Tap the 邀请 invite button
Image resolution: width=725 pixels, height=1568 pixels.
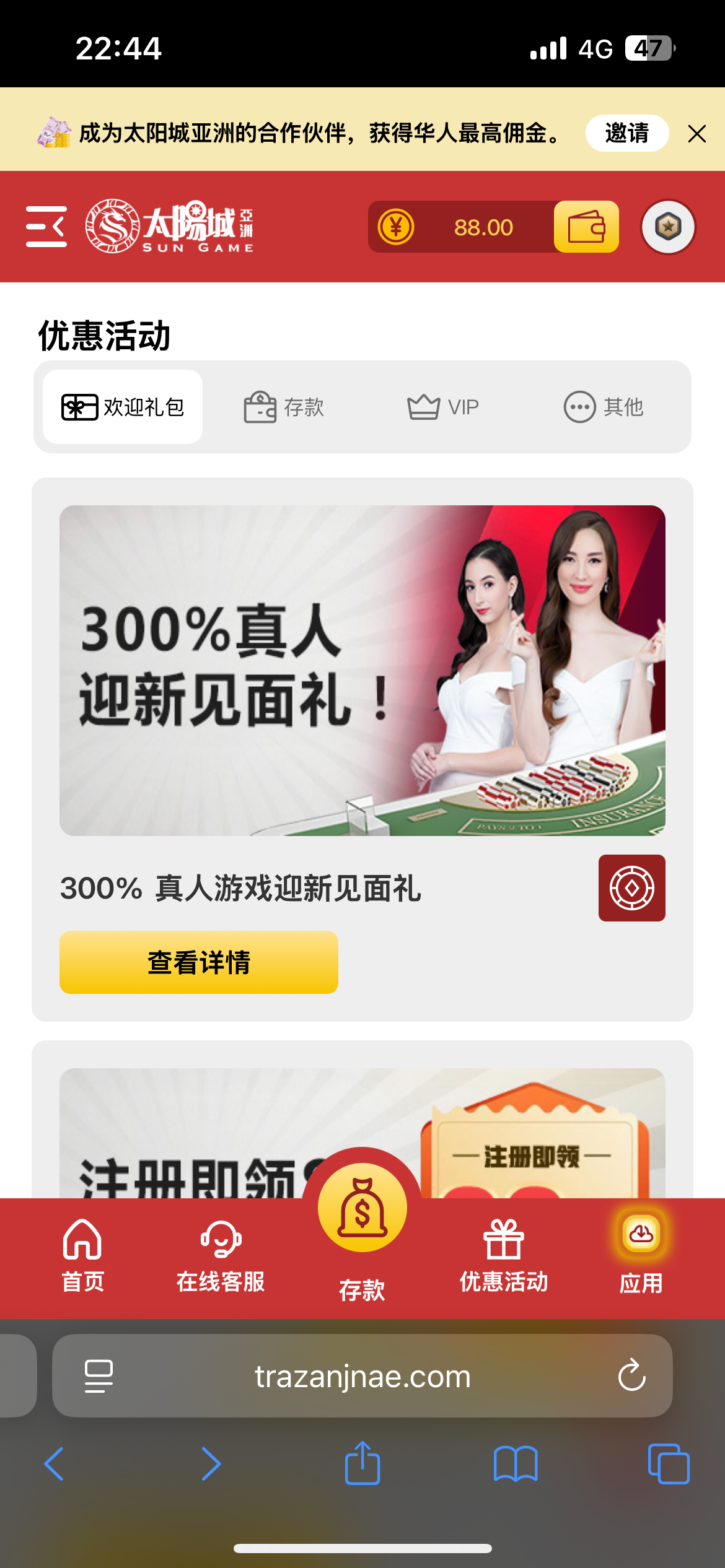pyautogui.click(x=626, y=133)
